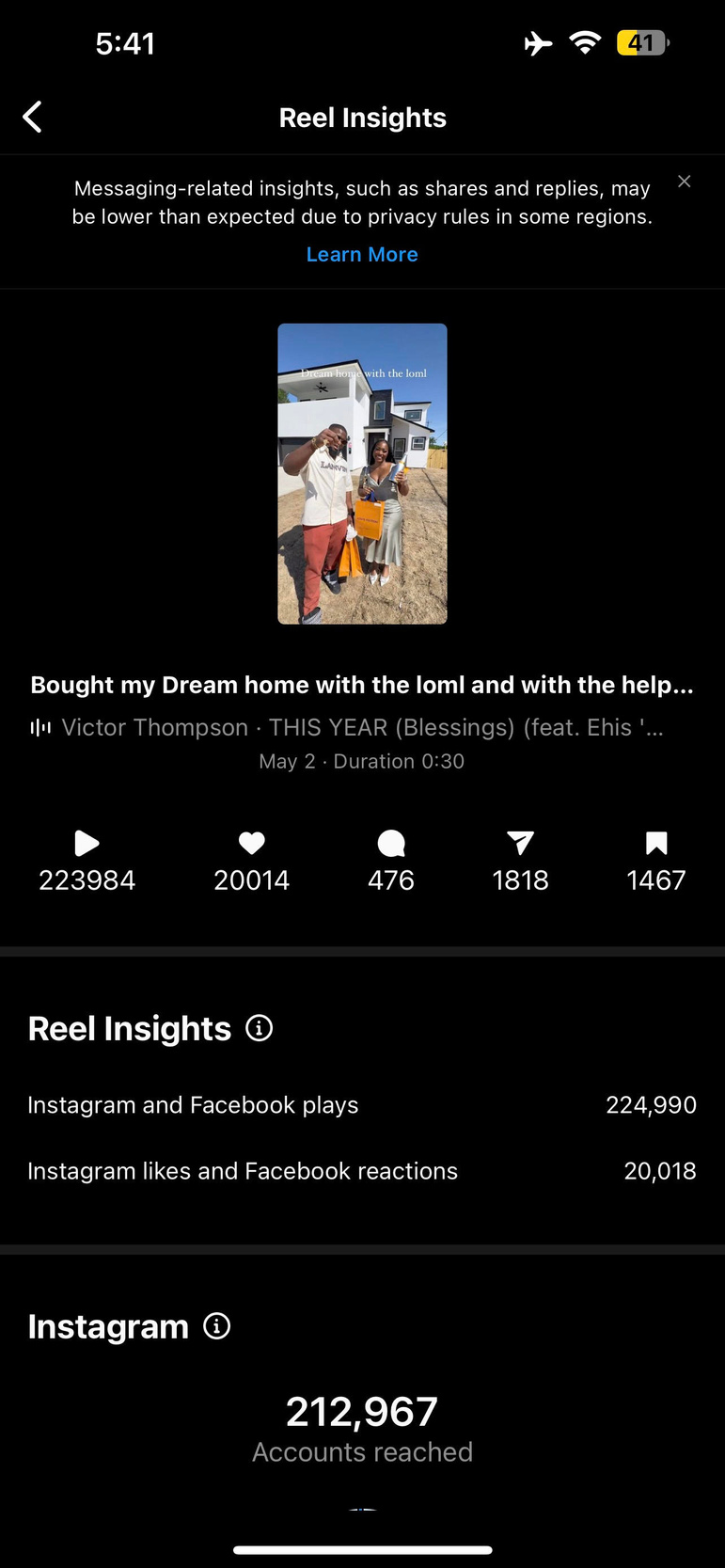
Task: Open the Victor Thompson audio track
Action: 348,728
